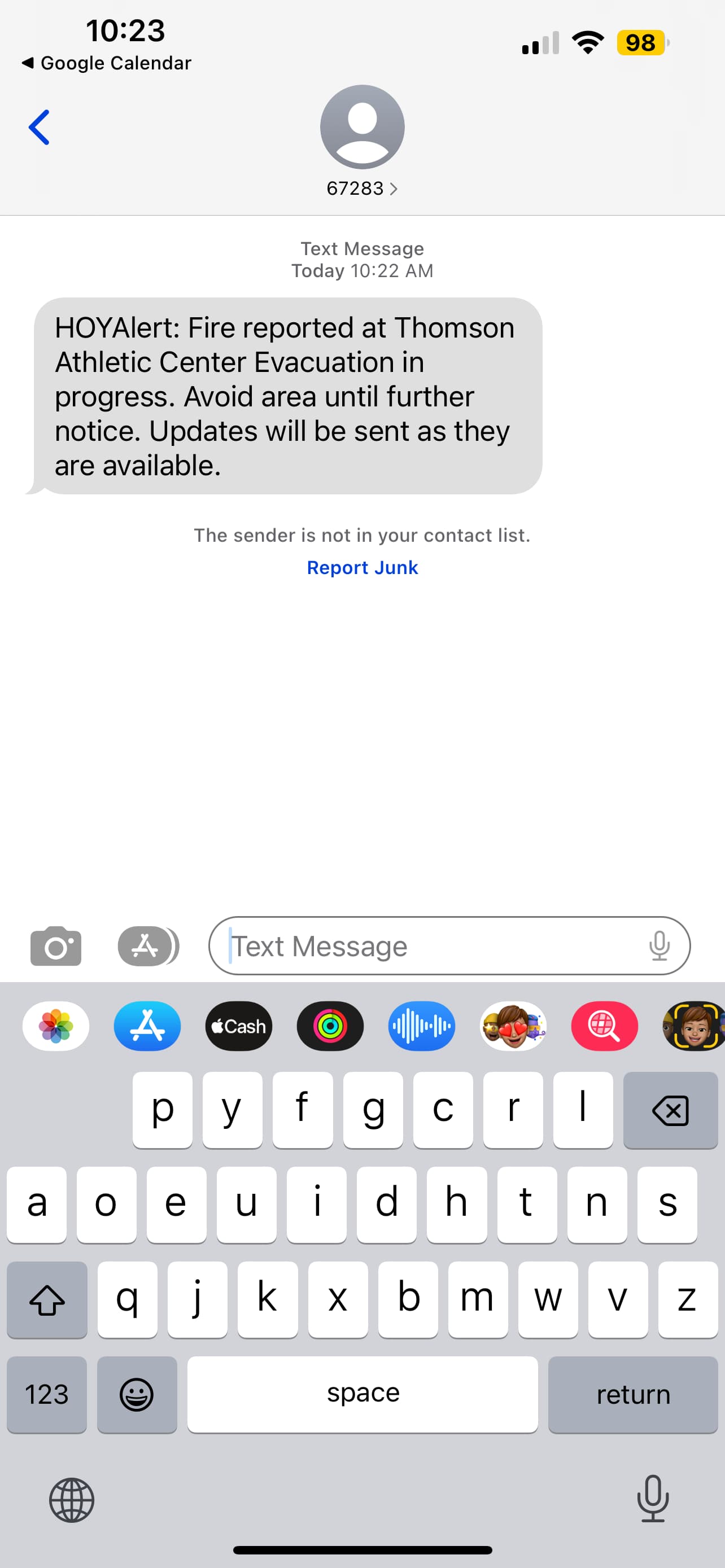Open contact details for 67283

[x=362, y=188]
